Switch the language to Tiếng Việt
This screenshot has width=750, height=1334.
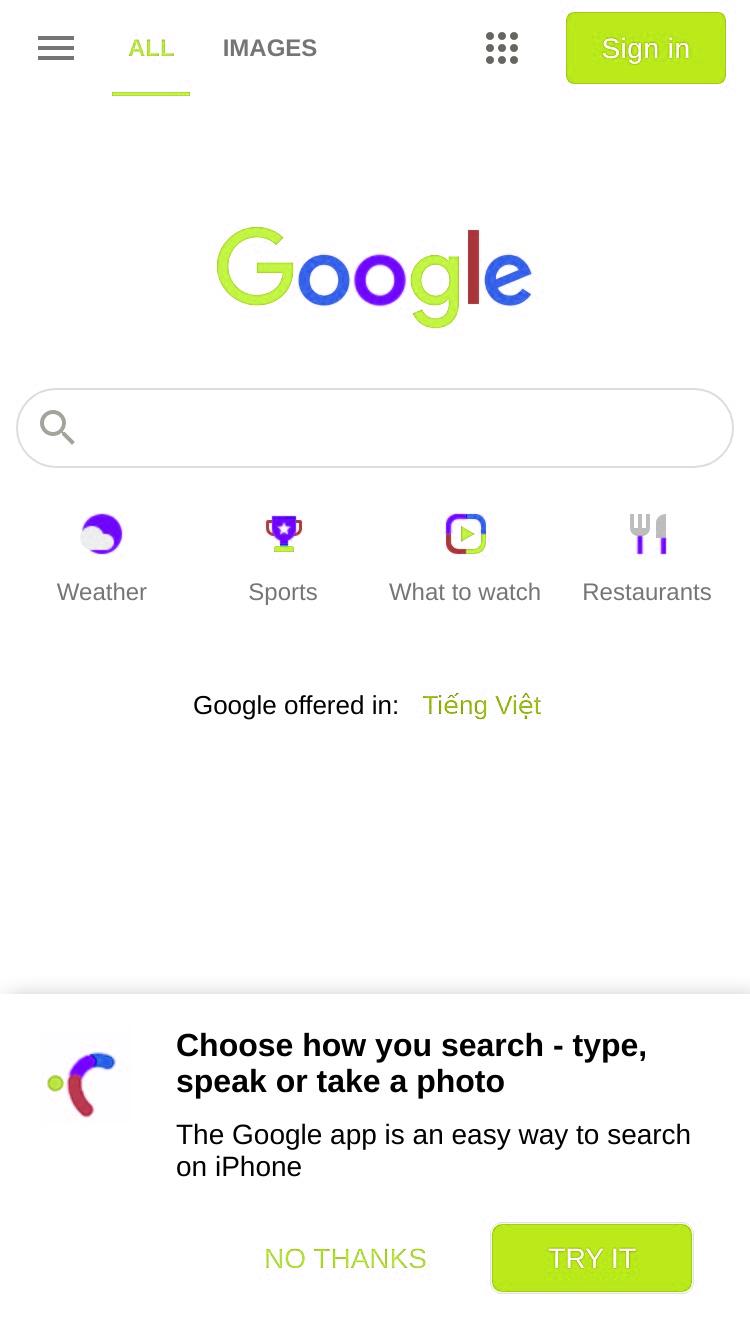tap(481, 705)
